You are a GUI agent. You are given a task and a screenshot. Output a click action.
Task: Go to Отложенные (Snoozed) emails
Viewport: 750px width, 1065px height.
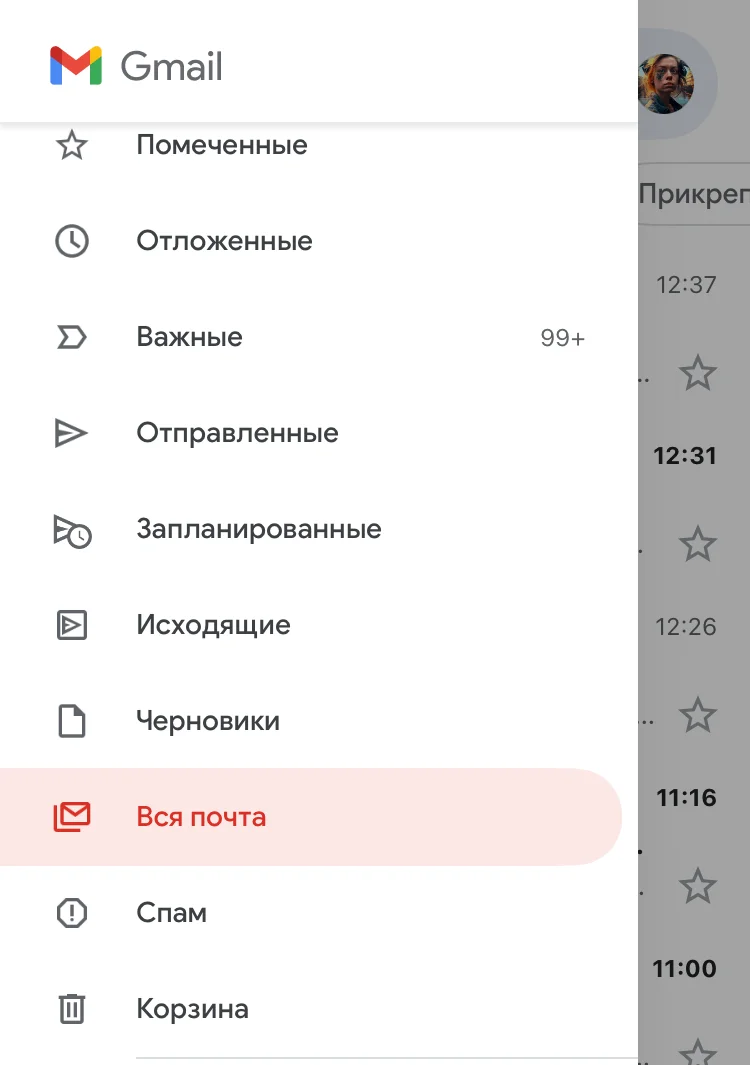coord(224,241)
